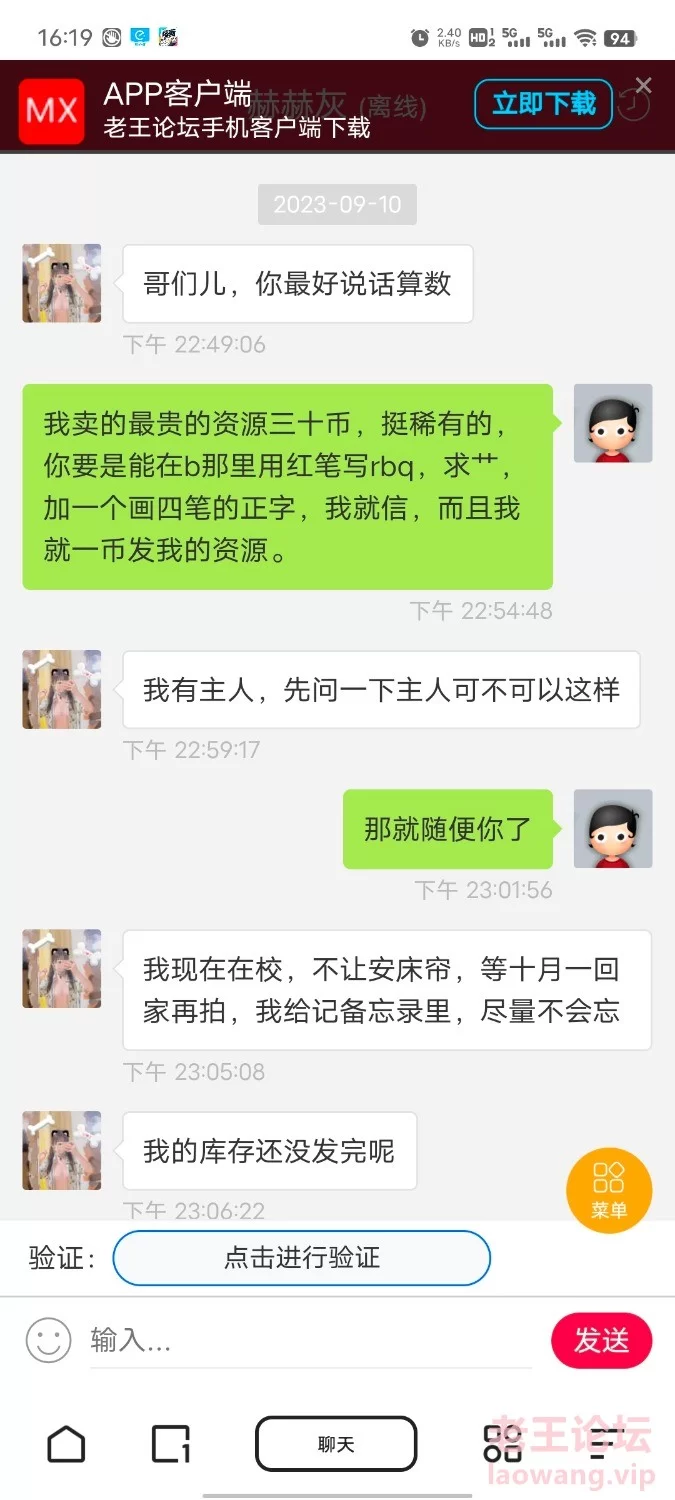Open the orange 菜单 floating button

click(x=608, y=1188)
